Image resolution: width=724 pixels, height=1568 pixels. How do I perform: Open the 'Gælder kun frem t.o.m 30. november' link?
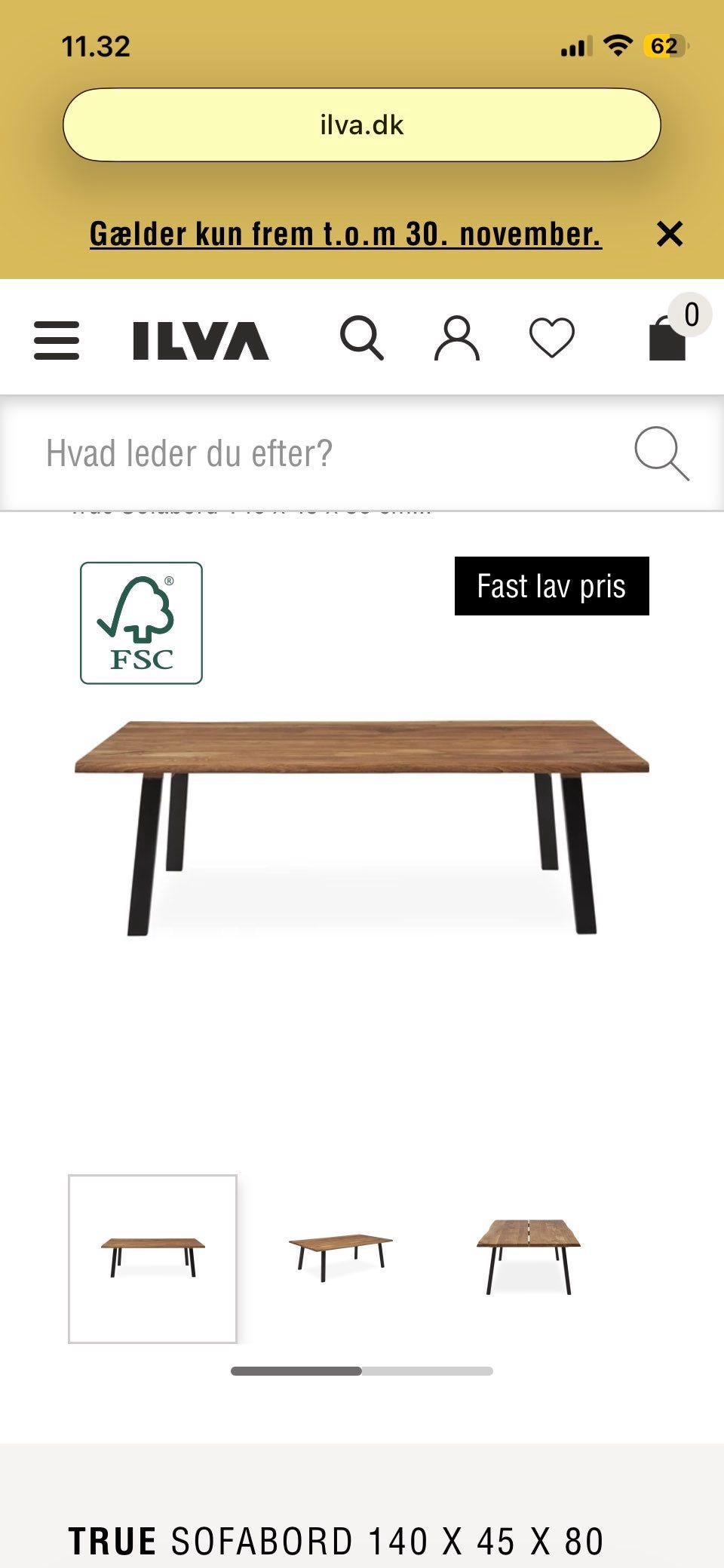click(x=345, y=234)
